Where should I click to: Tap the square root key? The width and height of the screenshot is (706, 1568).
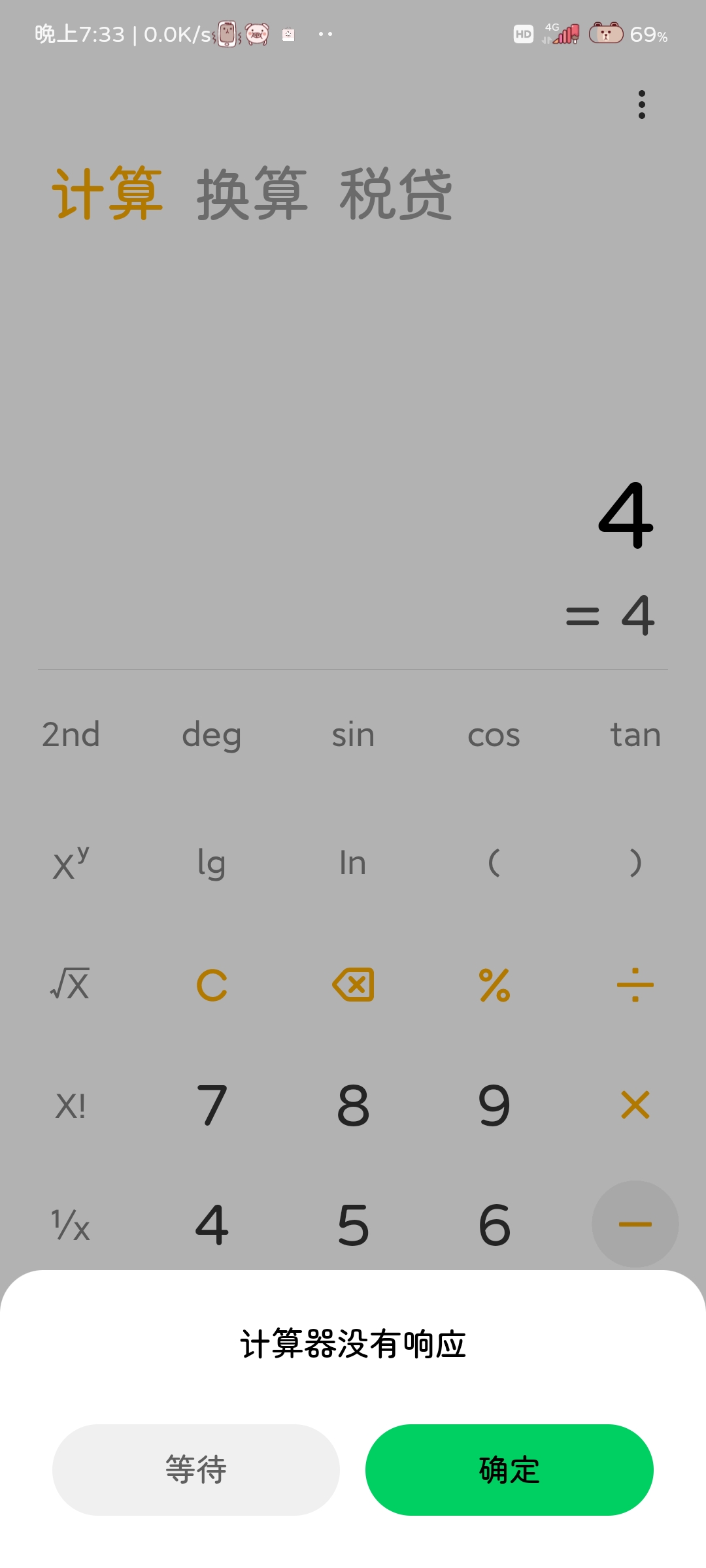point(71,984)
